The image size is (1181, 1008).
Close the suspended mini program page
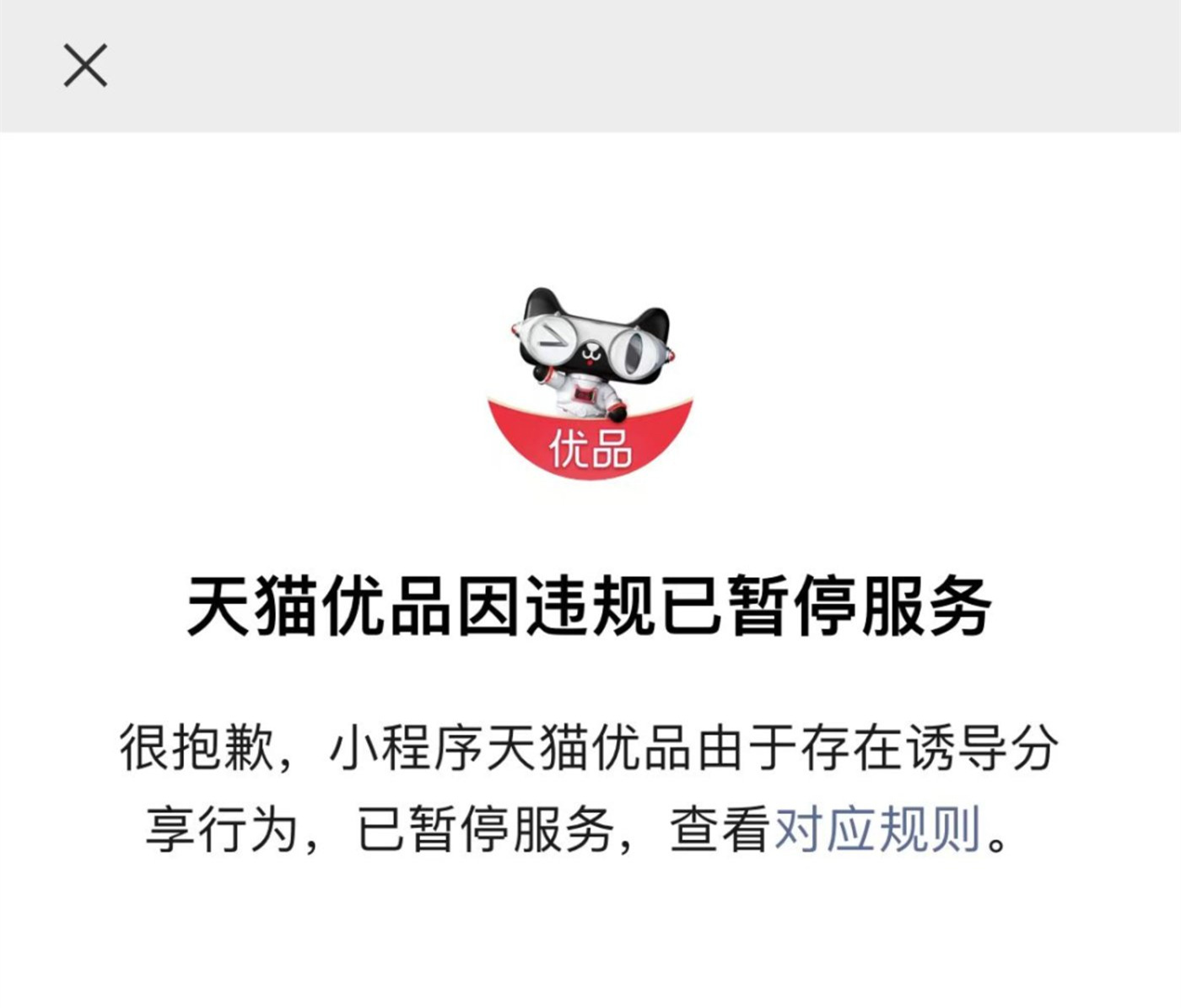(x=85, y=66)
